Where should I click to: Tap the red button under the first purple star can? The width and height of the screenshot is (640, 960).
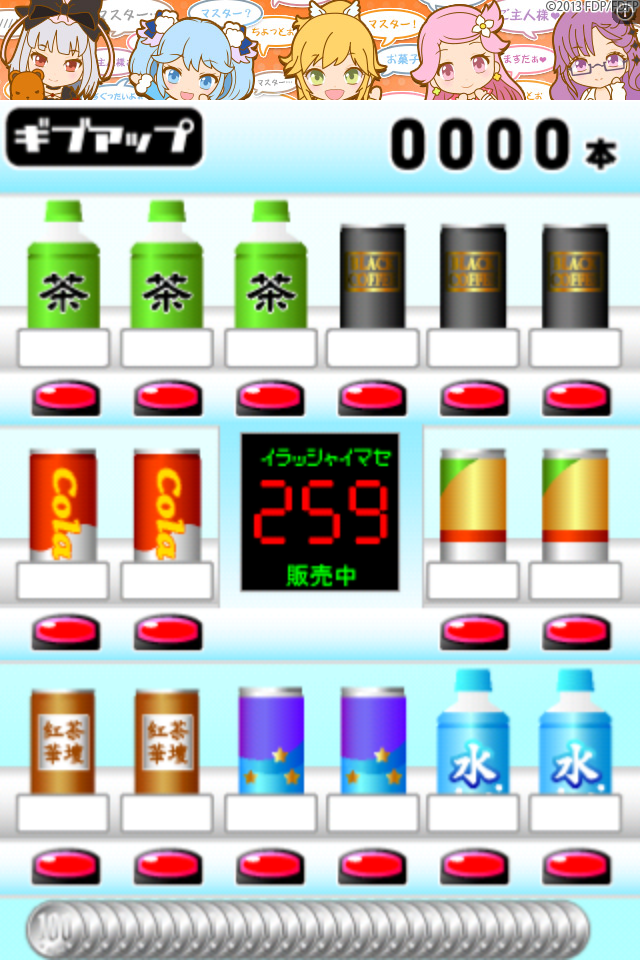[270, 866]
